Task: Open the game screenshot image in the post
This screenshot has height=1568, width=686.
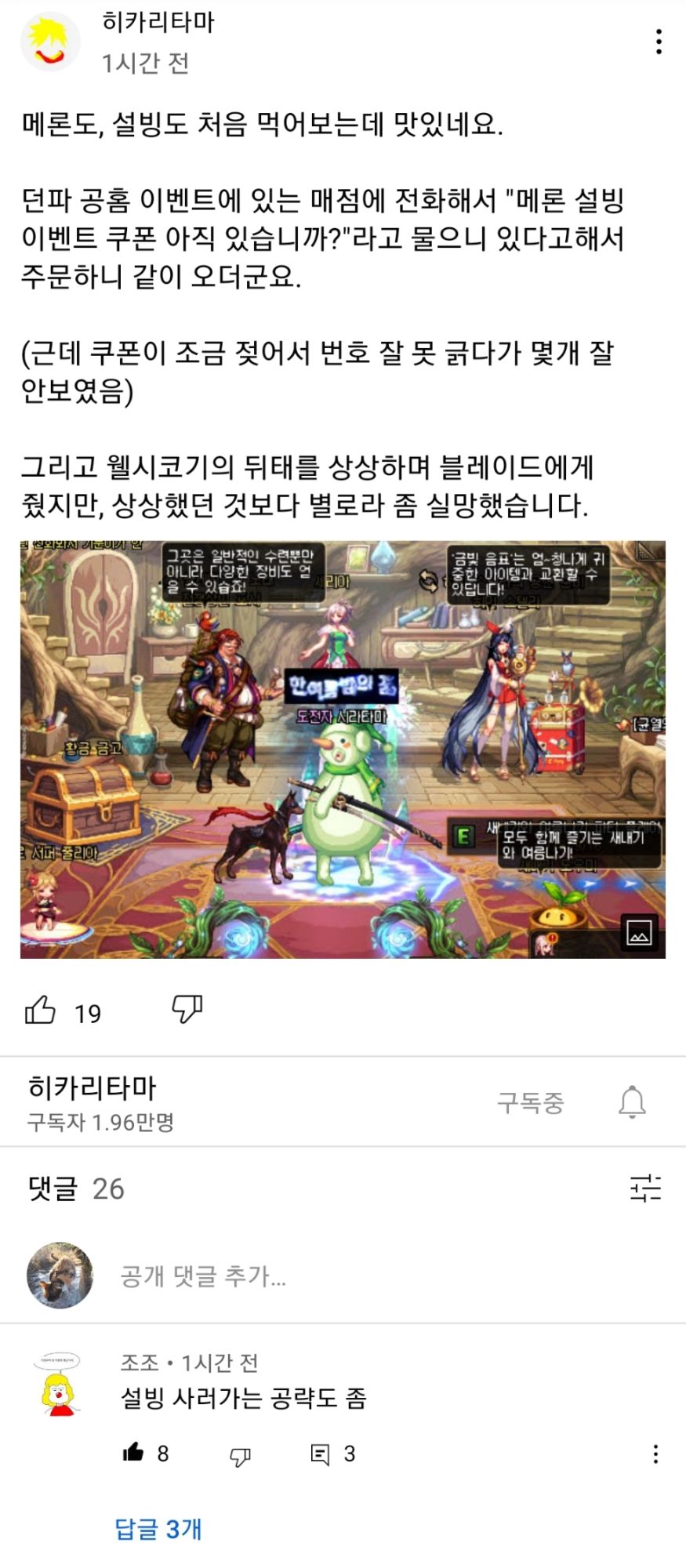Action: (x=343, y=749)
